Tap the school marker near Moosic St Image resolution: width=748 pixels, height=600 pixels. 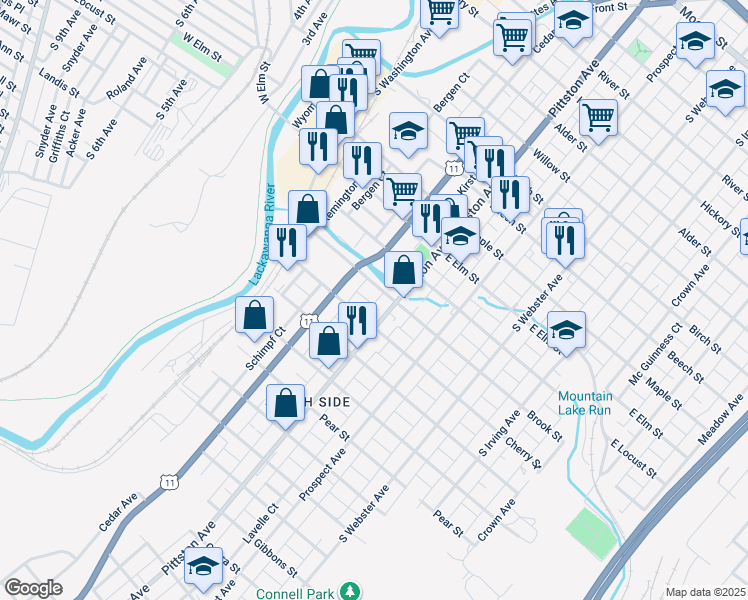click(696, 43)
